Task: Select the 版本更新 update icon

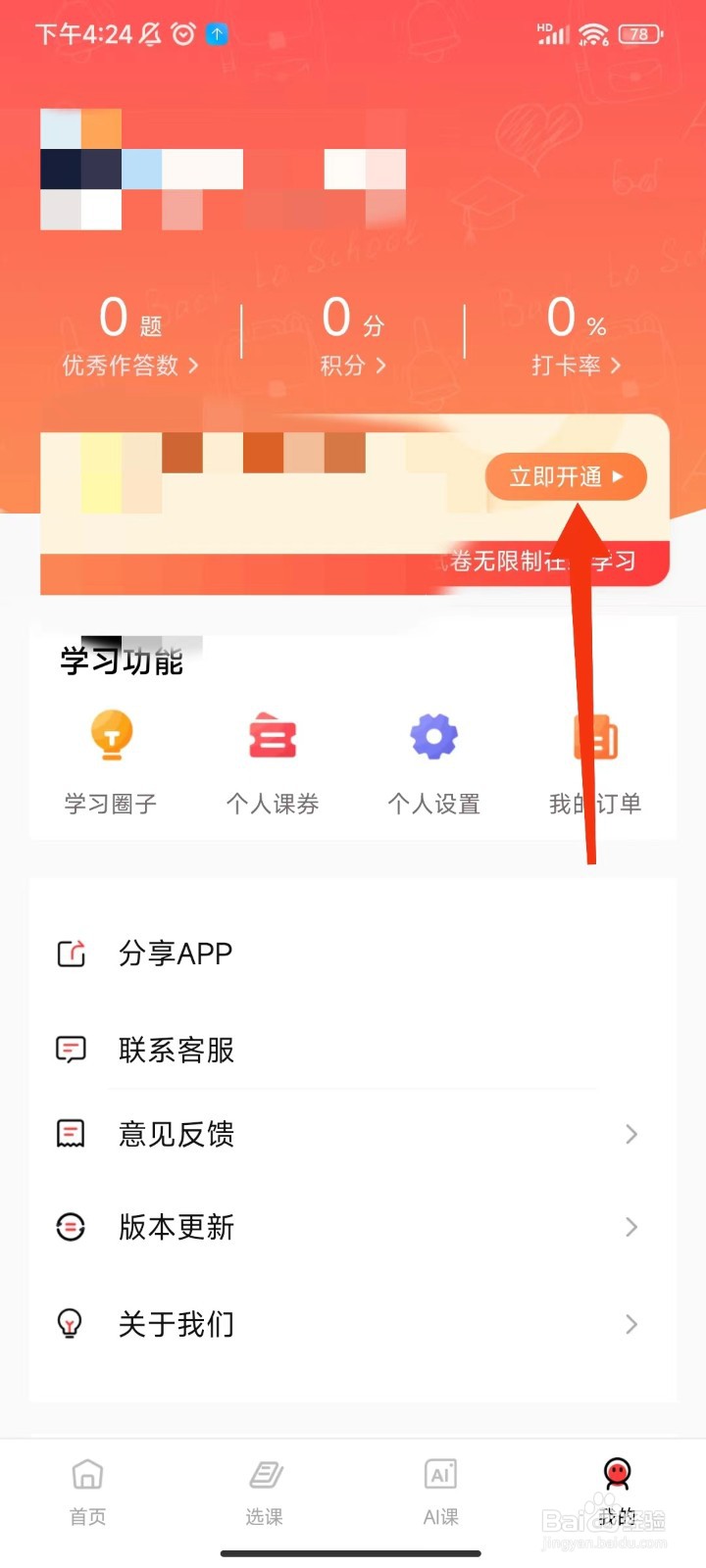Action: point(70,1227)
